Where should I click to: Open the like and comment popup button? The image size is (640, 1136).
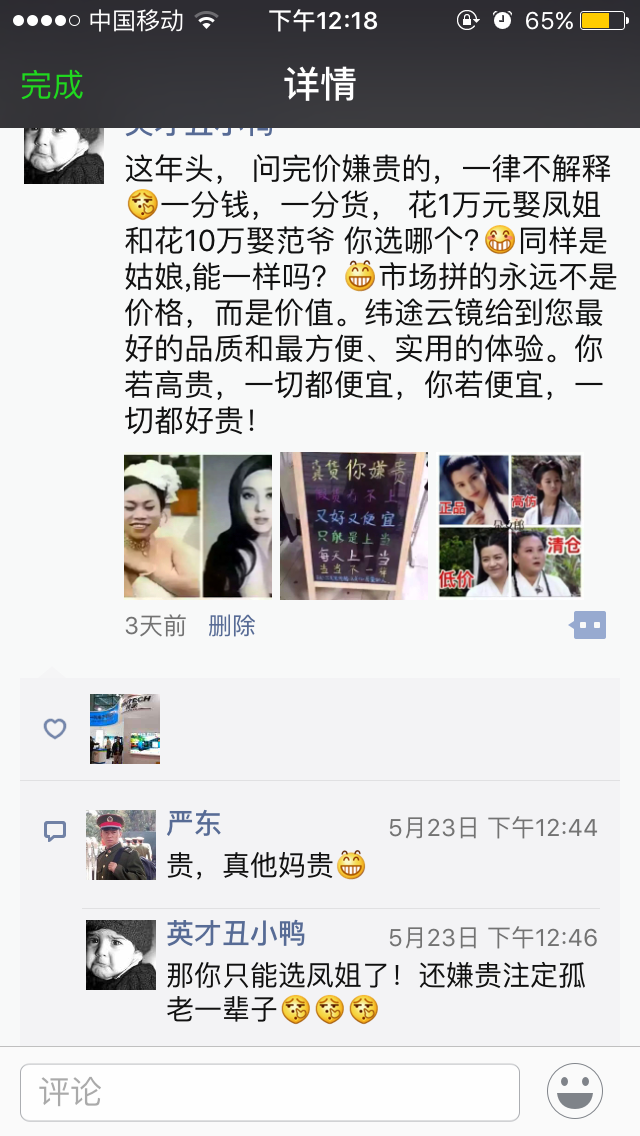tap(589, 626)
